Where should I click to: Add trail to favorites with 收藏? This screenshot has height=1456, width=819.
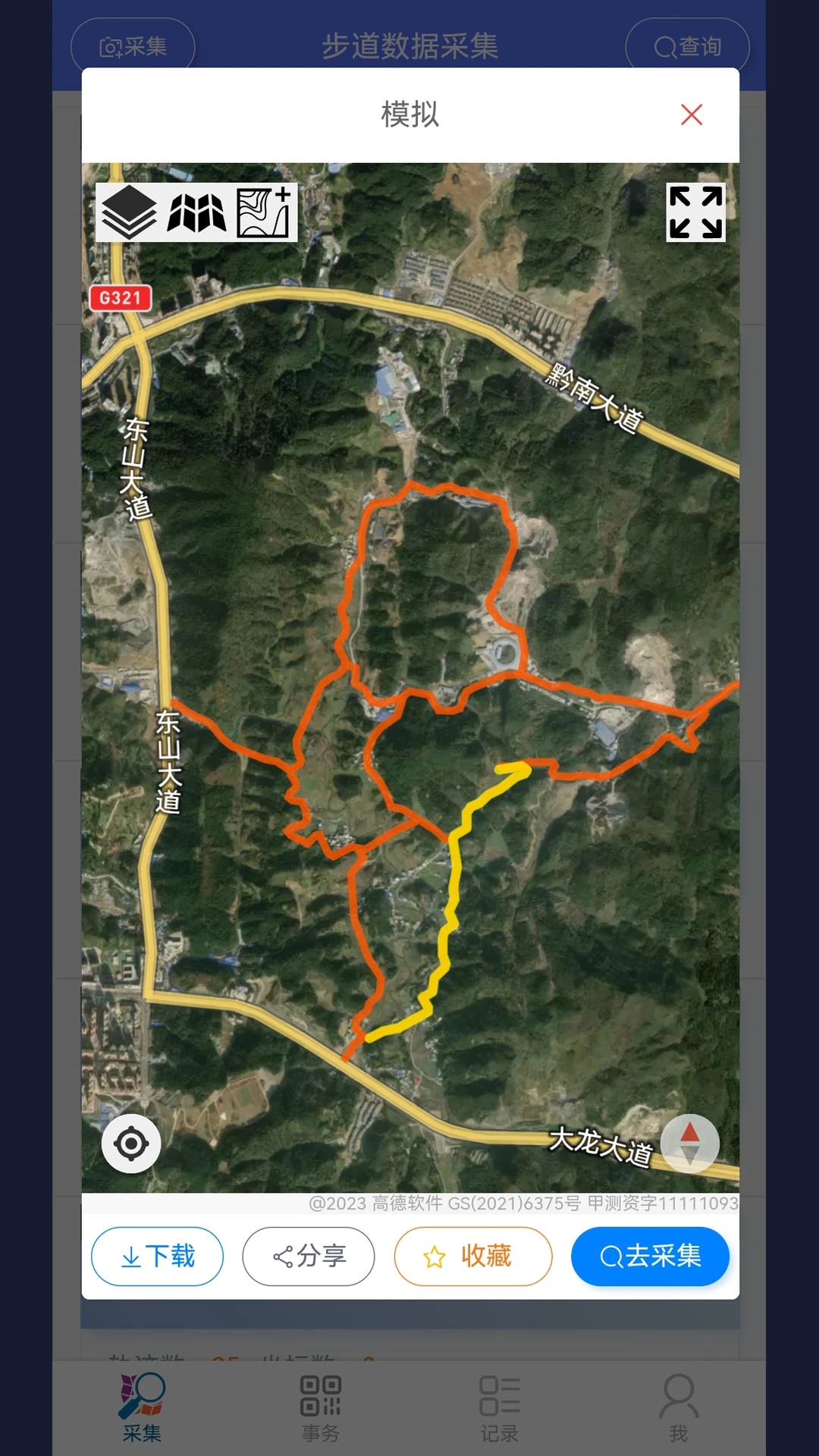click(x=473, y=1257)
